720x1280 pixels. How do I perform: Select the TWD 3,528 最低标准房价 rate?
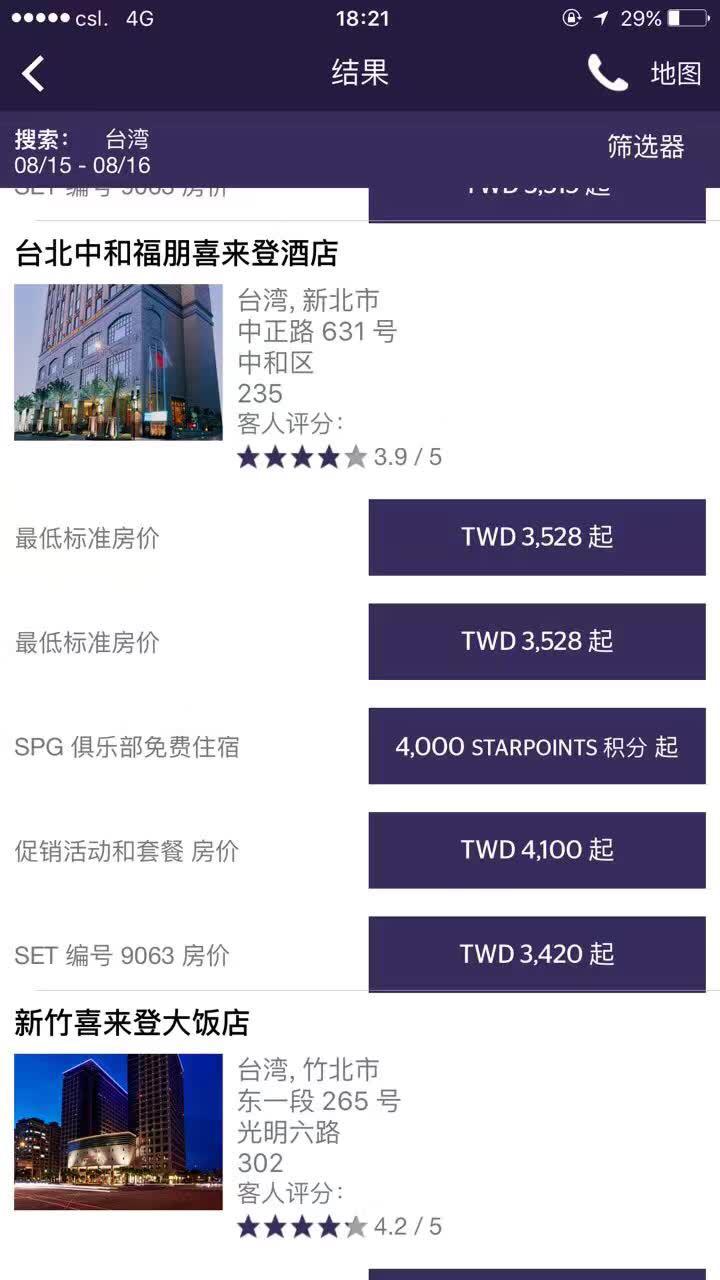point(536,538)
